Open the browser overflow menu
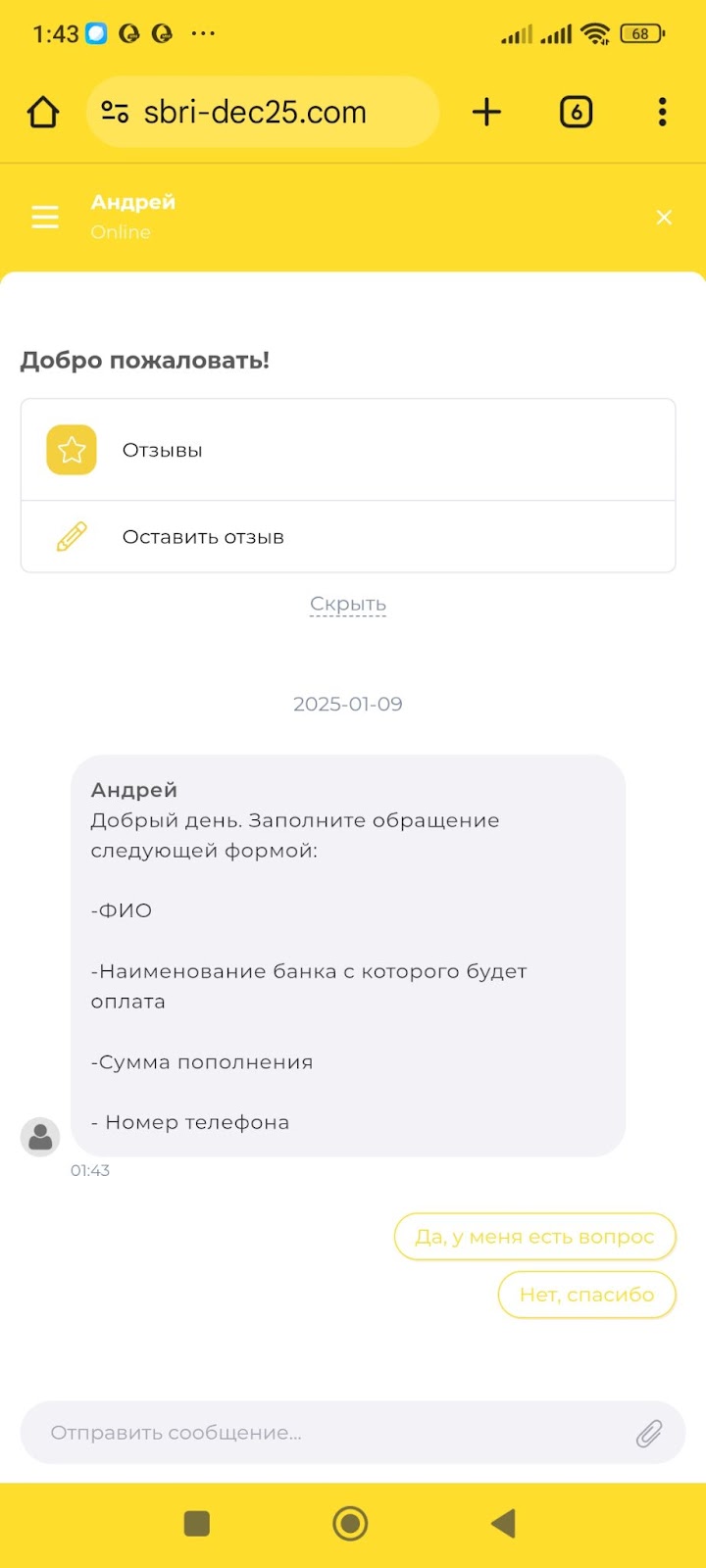706x1568 pixels. 663,113
